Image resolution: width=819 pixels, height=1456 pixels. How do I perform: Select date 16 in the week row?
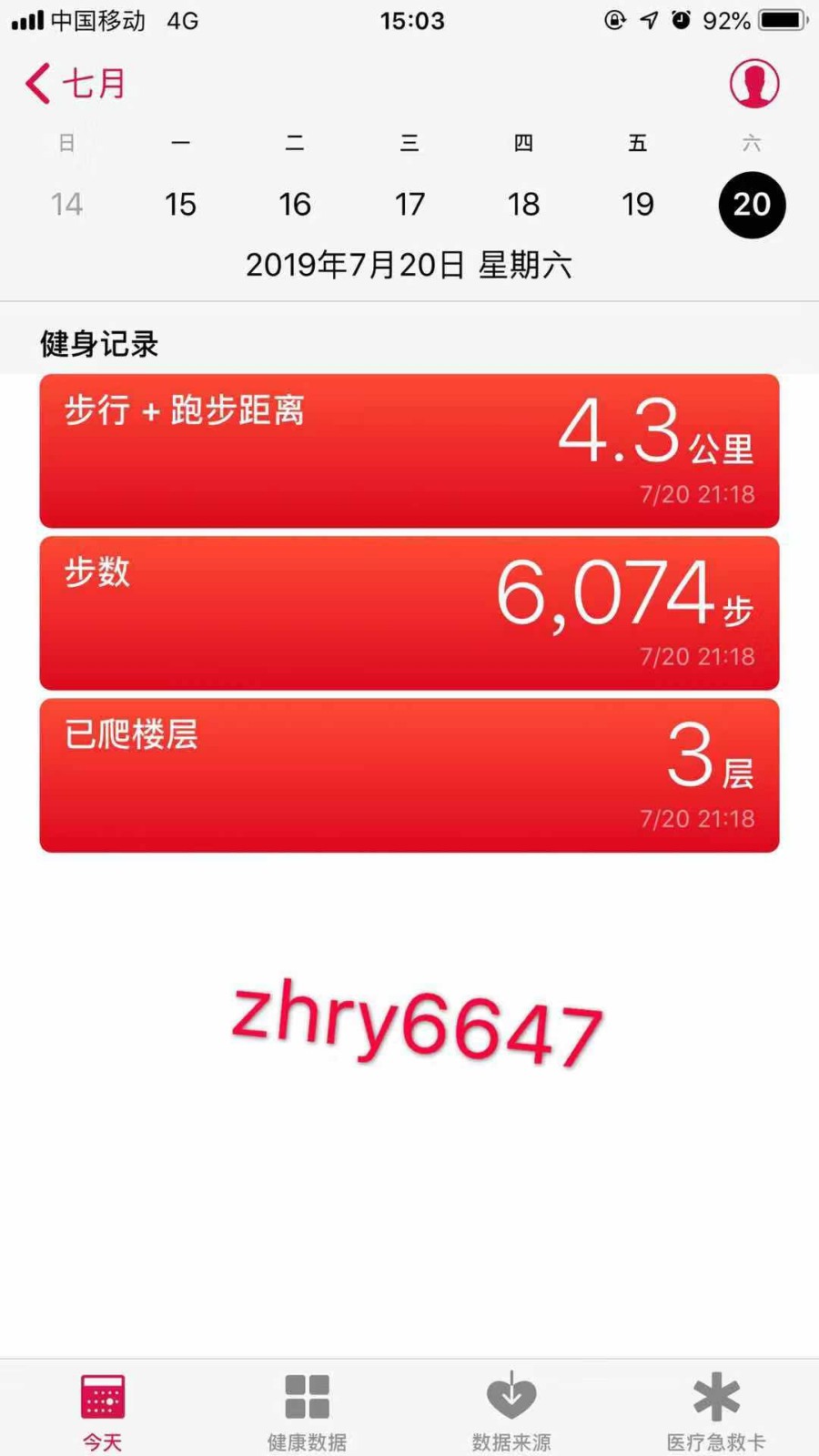(295, 204)
